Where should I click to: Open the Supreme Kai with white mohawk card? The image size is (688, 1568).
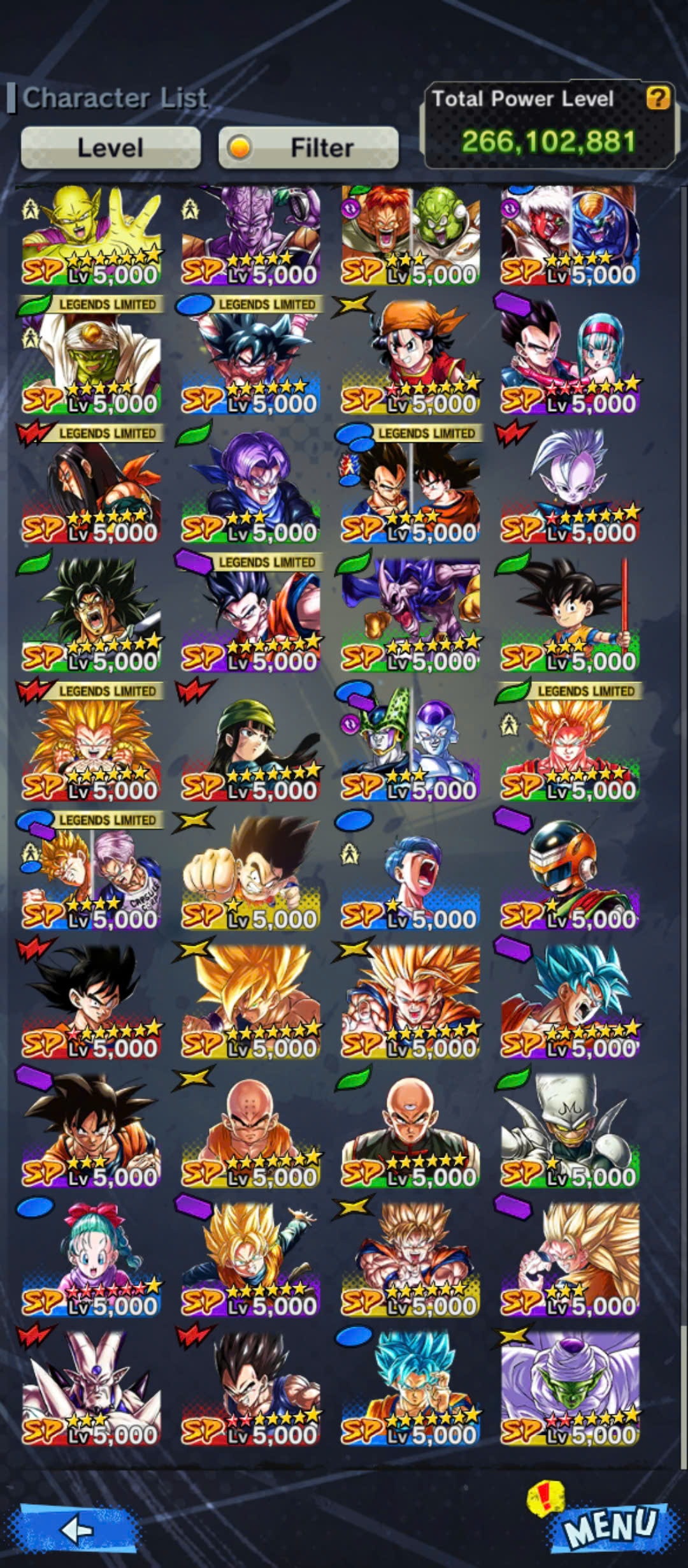pyautogui.click(x=570, y=484)
